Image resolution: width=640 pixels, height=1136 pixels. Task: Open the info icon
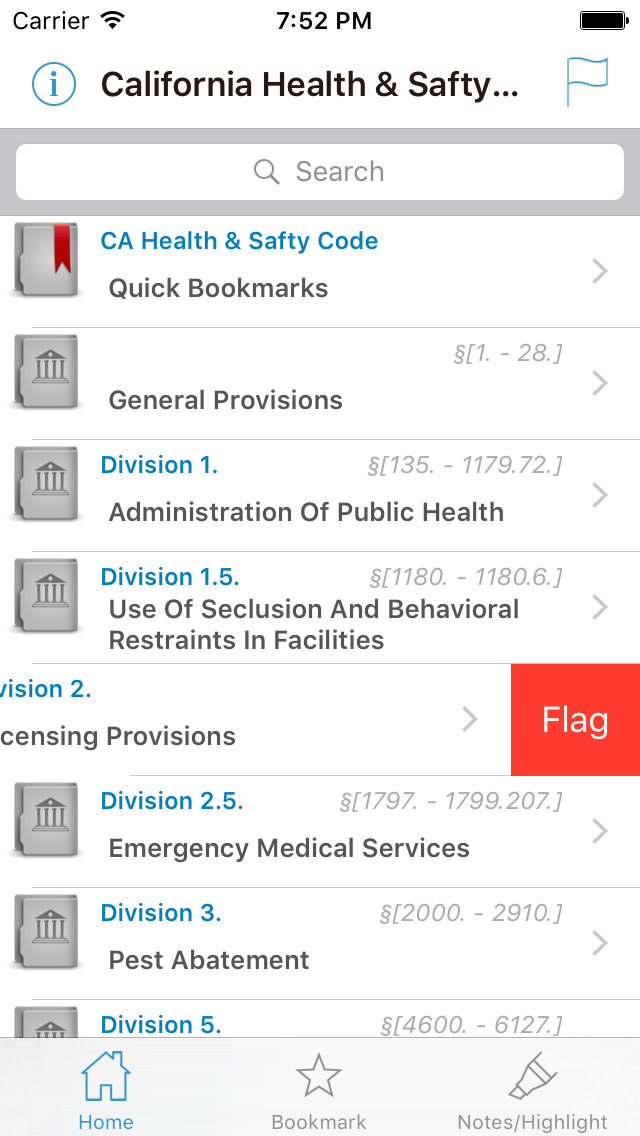[x=54, y=85]
